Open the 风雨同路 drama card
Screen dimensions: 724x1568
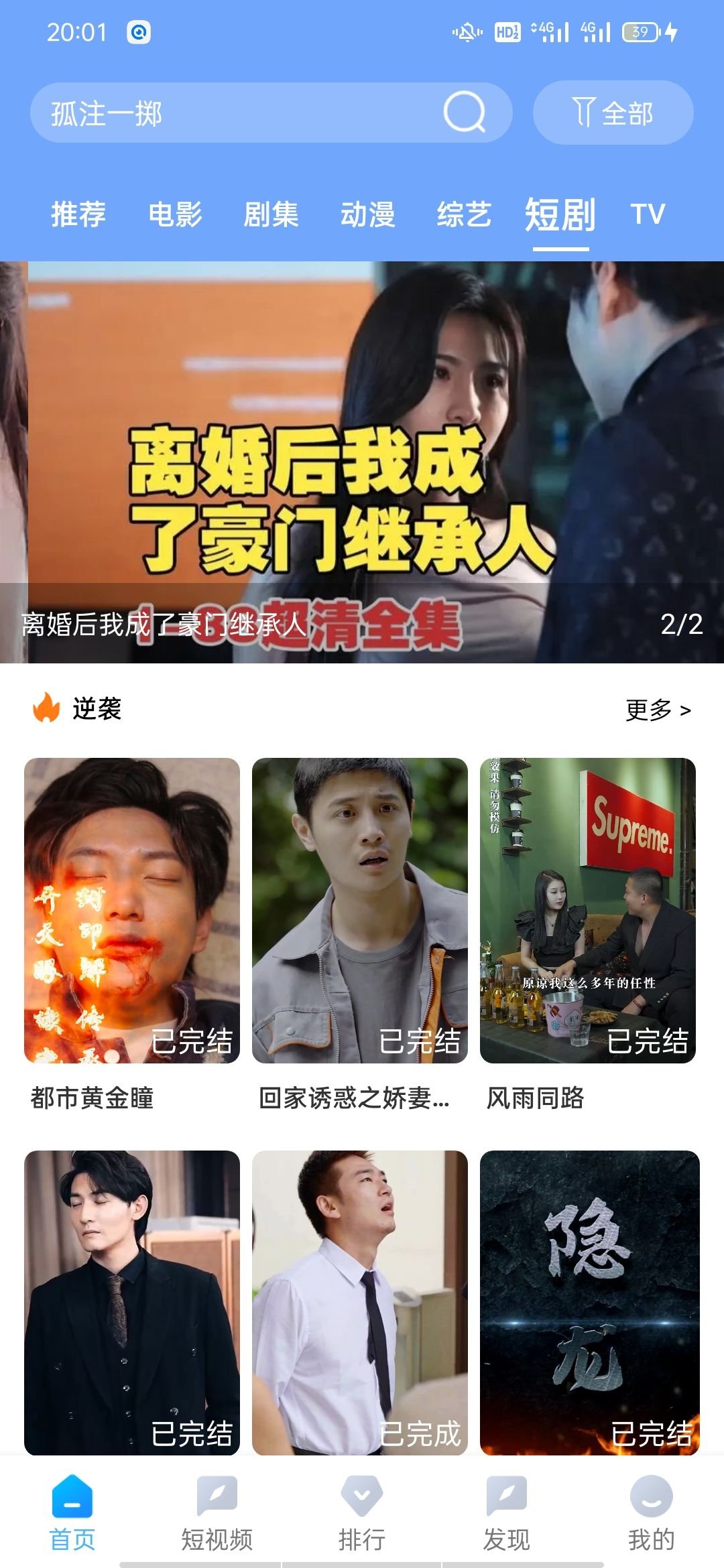(587, 910)
